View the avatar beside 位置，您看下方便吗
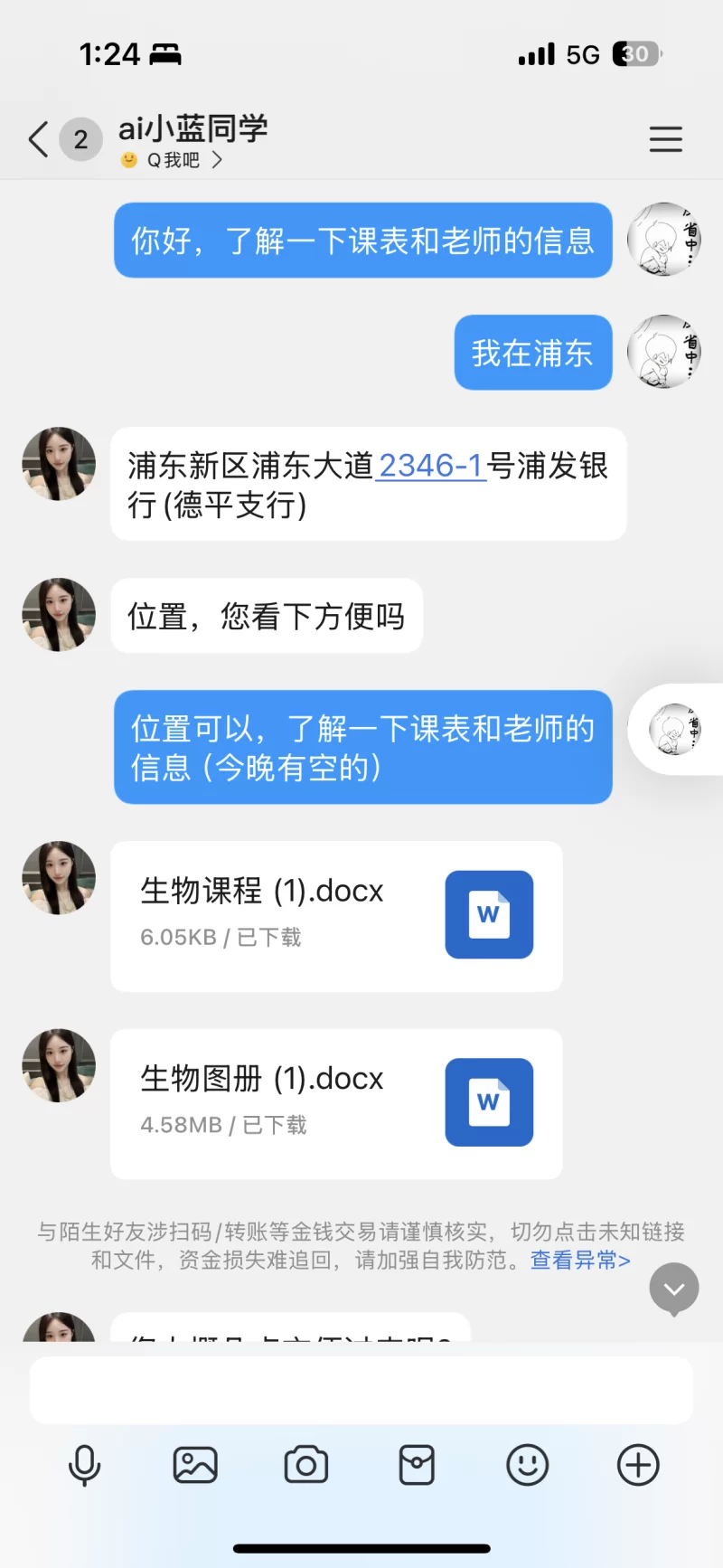This screenshot has width=723, height=1568. [x=59, y=615]
